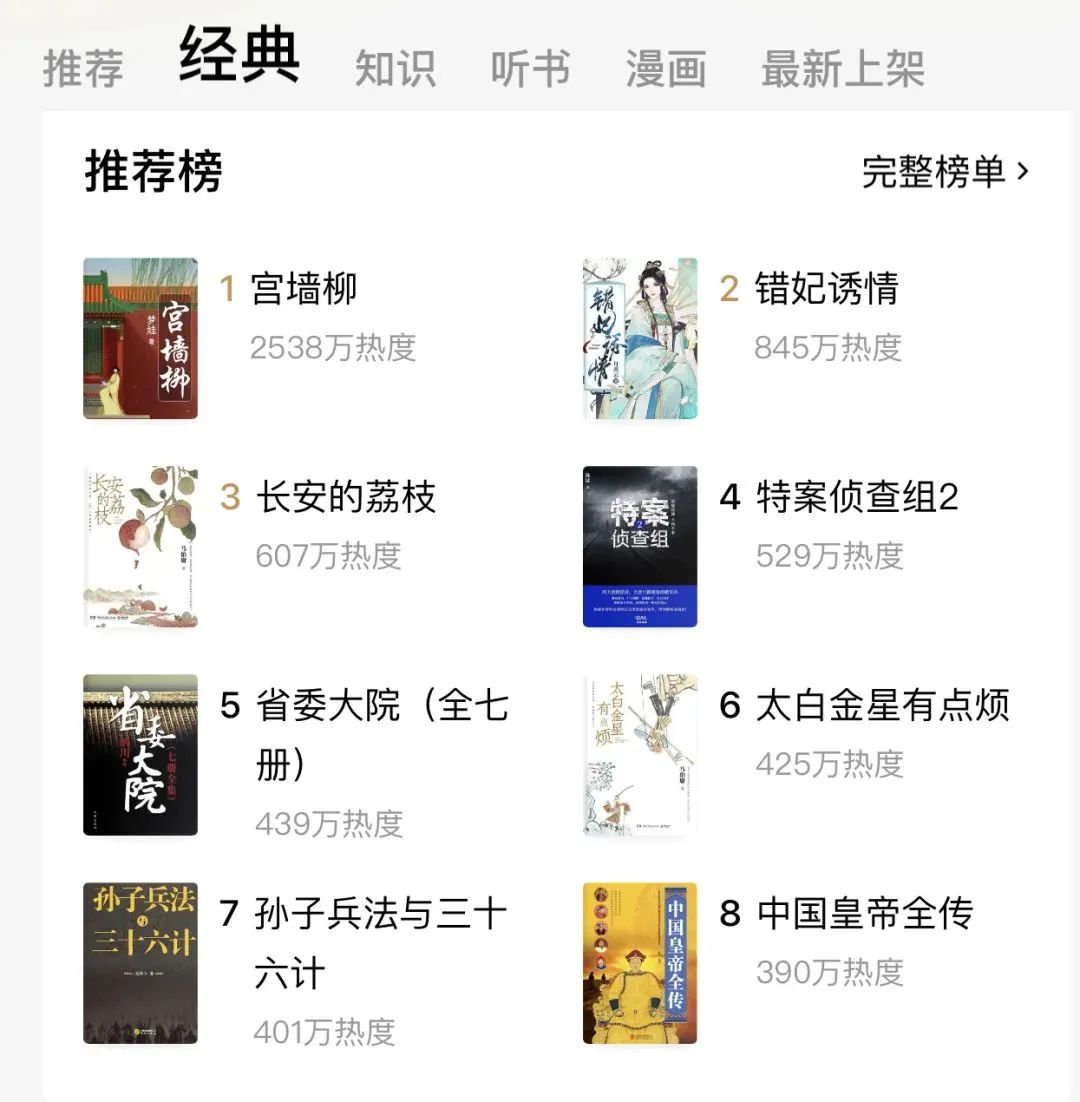
Task: Open the book 错妃诱情
Action: coord(826,289)
